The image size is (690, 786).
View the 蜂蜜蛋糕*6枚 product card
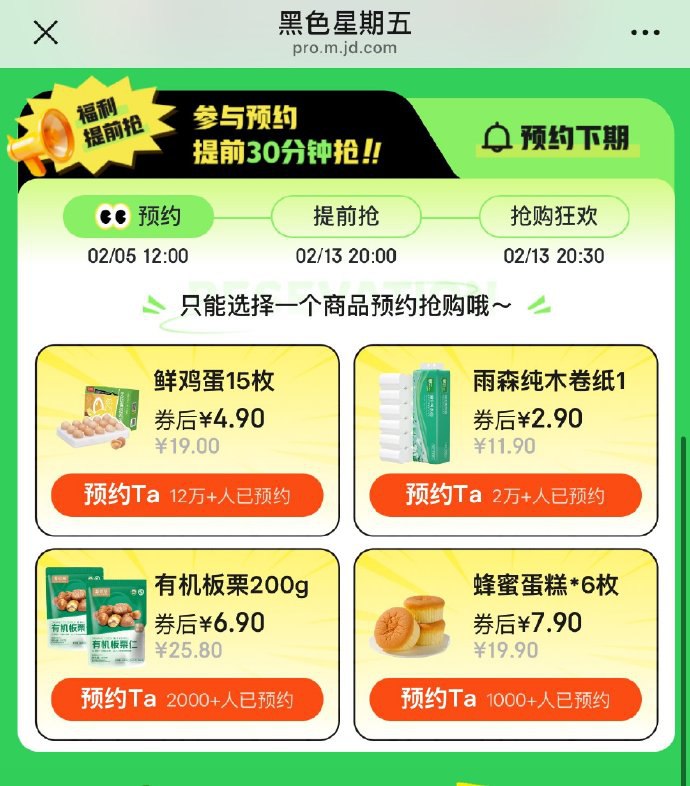point(505,612)
